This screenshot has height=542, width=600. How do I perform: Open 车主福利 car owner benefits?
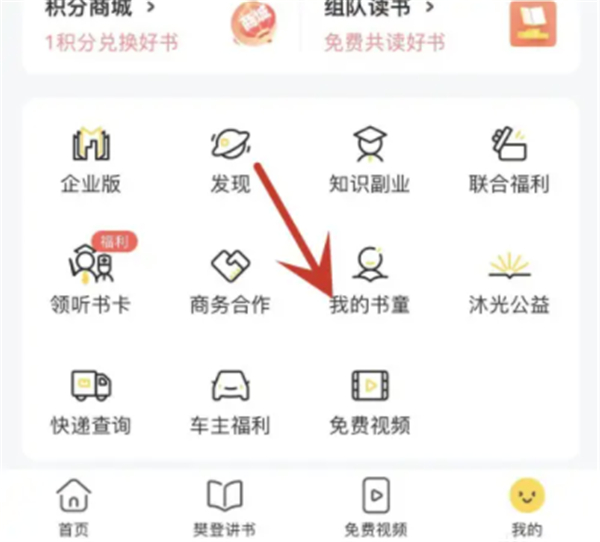tap(230, 400)
